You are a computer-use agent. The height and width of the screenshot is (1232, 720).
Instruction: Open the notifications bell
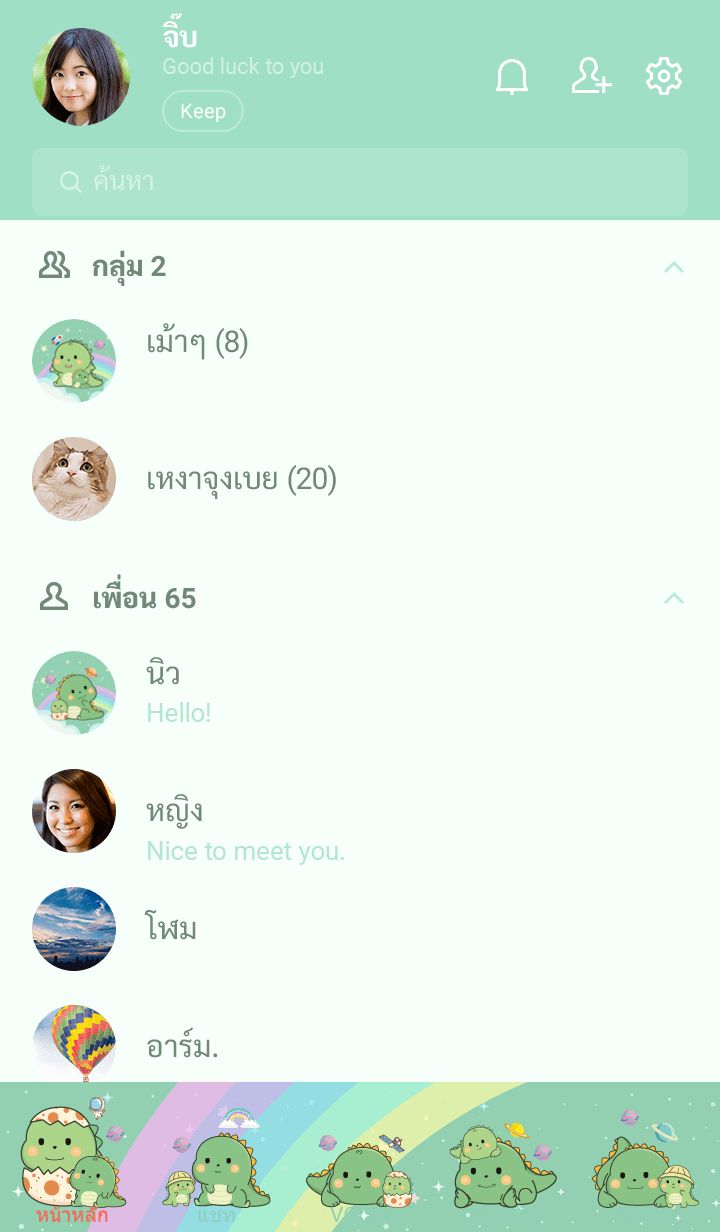(512, 77)
